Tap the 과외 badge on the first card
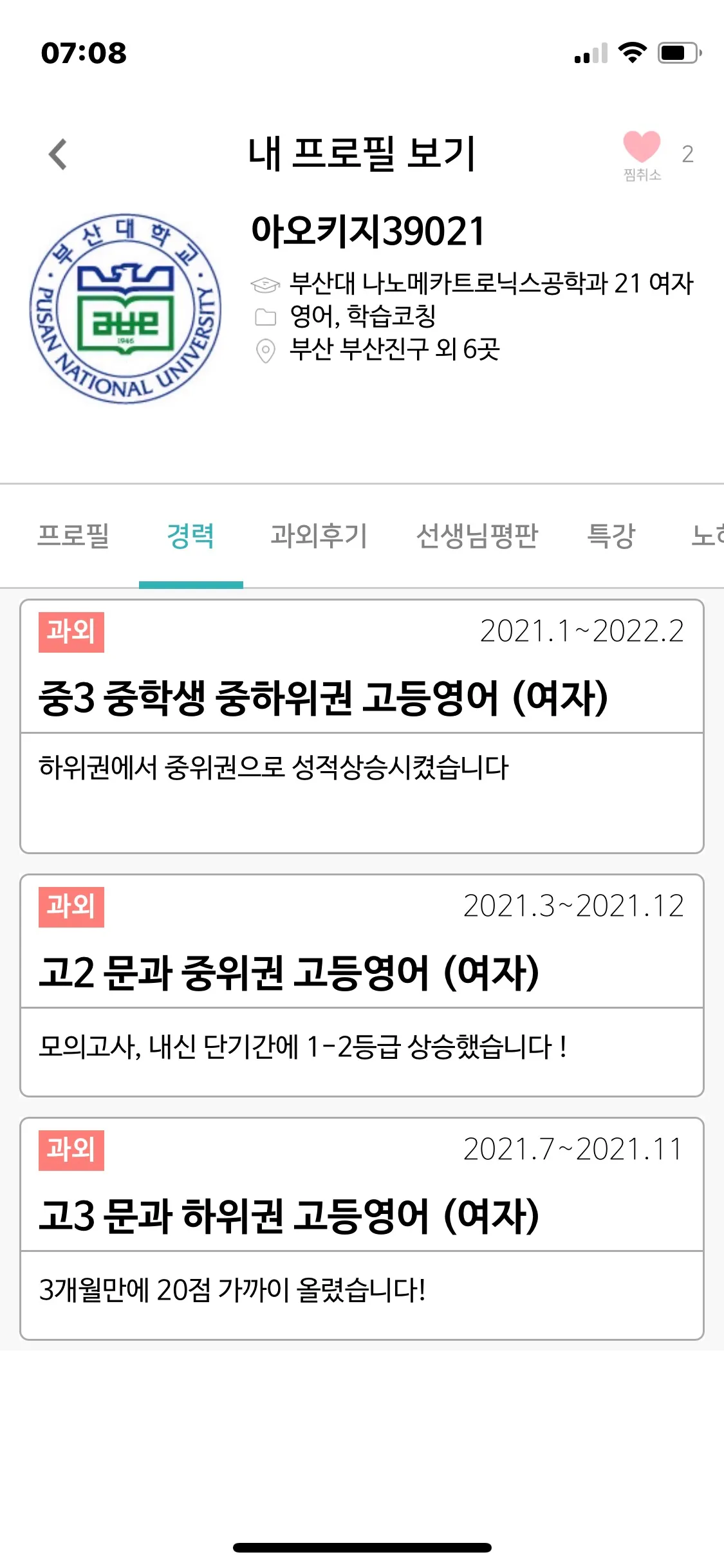724x1568 pixels. pos(71,633)
